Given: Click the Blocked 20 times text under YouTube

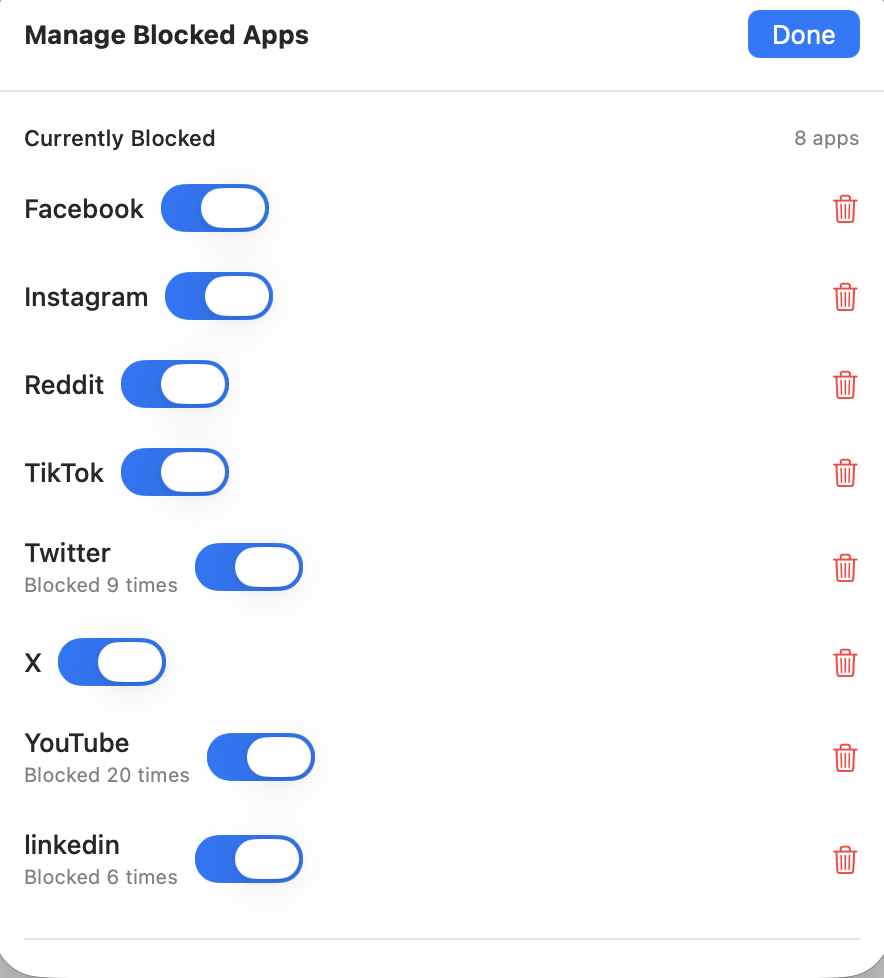Looking at the screenshot, I should point(106,775).
